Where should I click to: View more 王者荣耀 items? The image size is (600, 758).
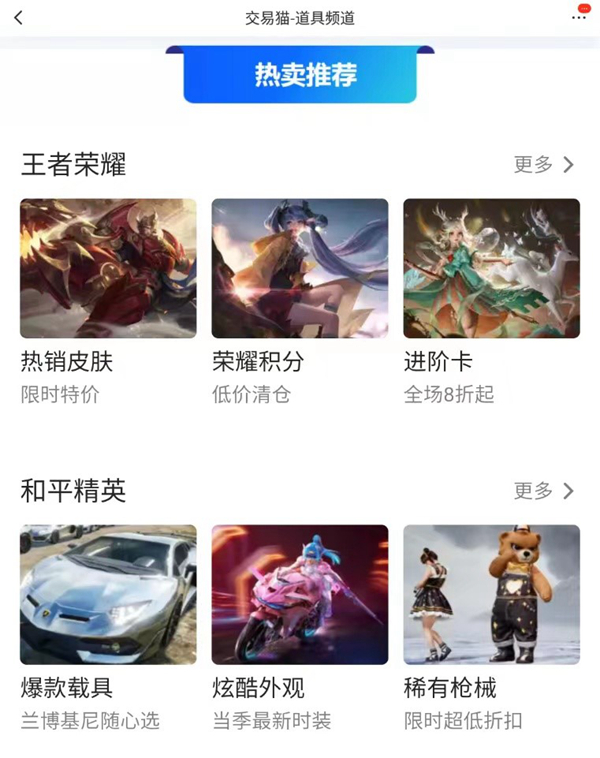click(x=544, y=165)
